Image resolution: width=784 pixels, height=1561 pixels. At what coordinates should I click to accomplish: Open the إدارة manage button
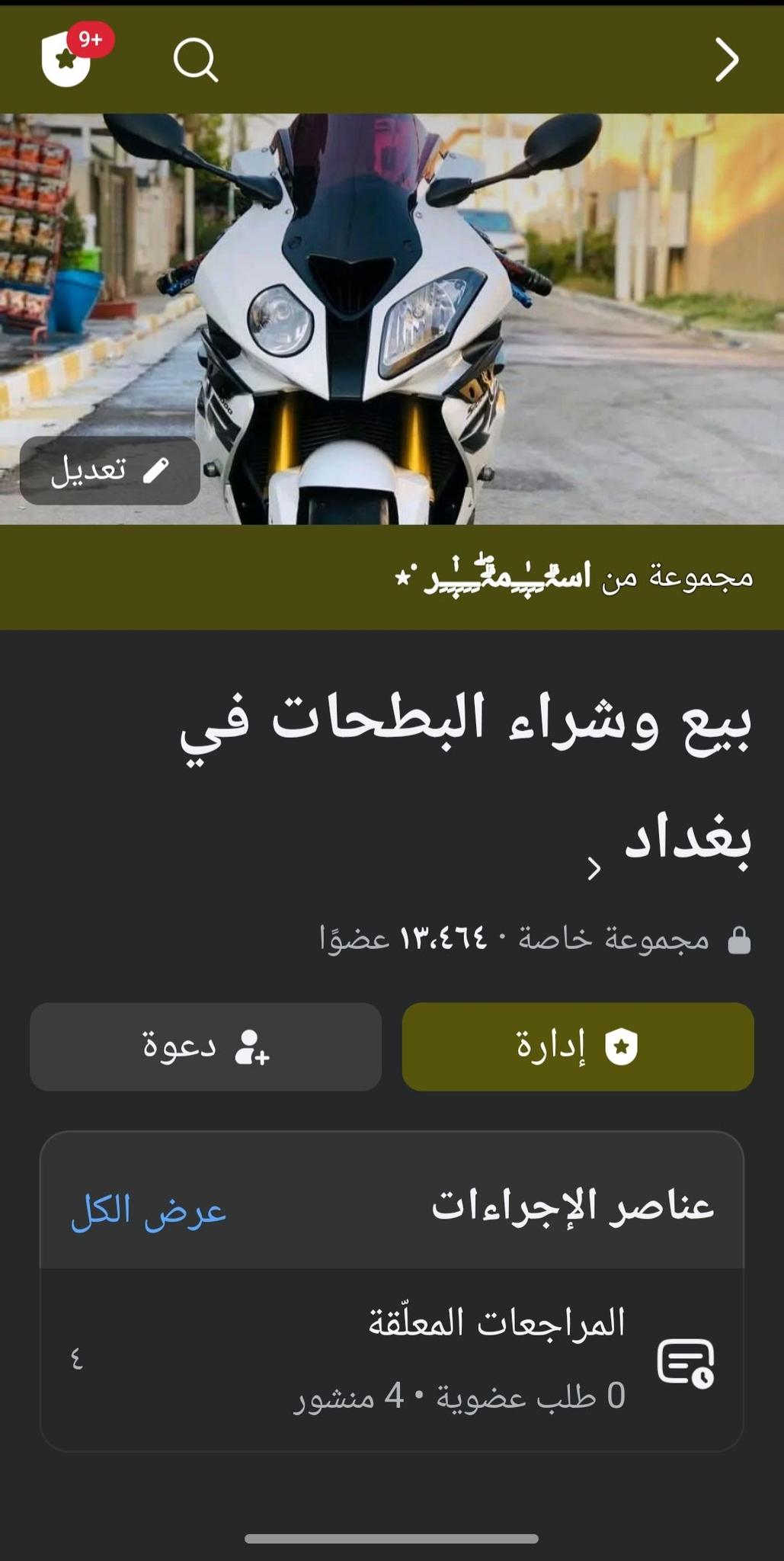pos(578,1046)
